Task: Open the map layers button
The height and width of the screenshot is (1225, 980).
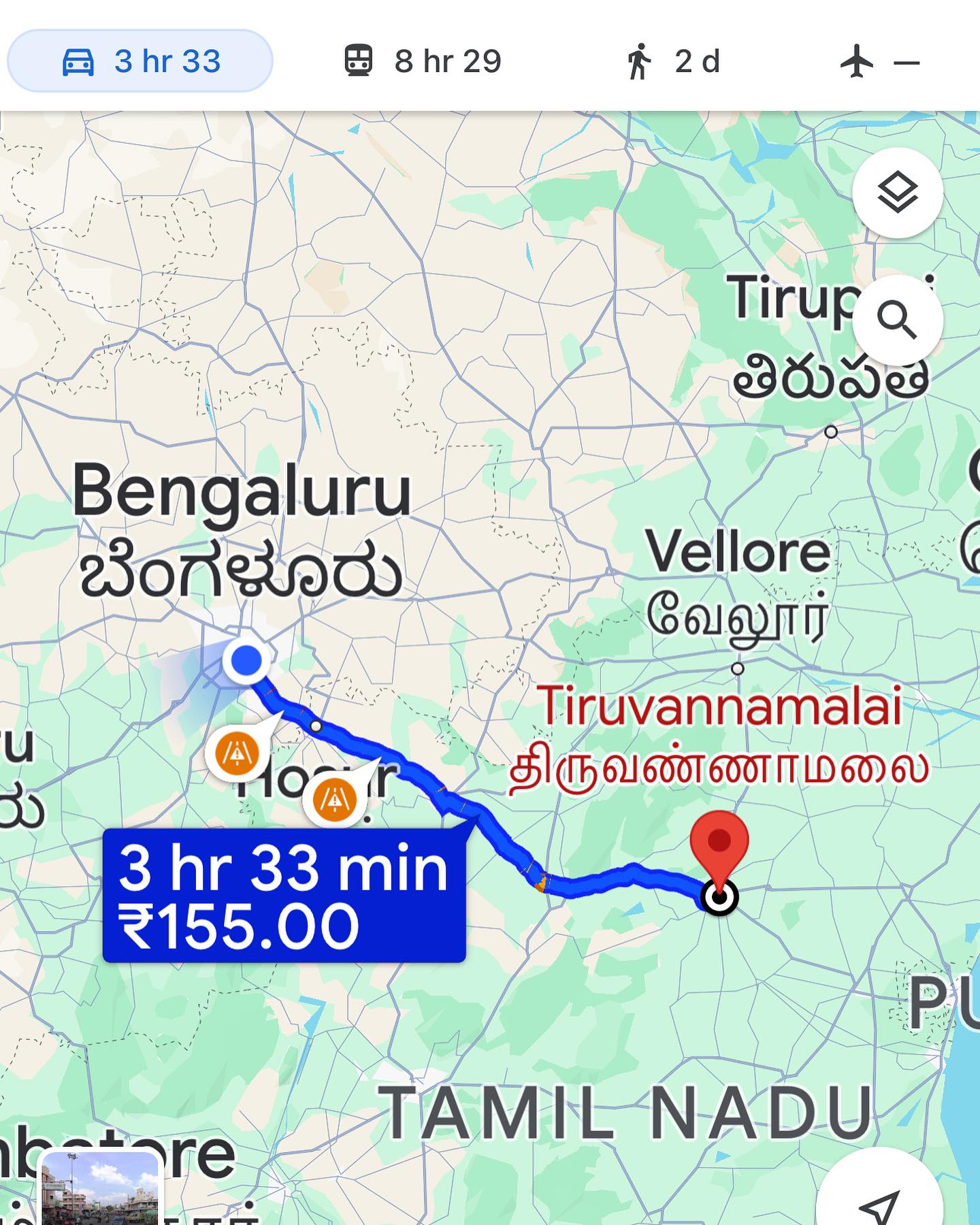Action: [897, 193]
